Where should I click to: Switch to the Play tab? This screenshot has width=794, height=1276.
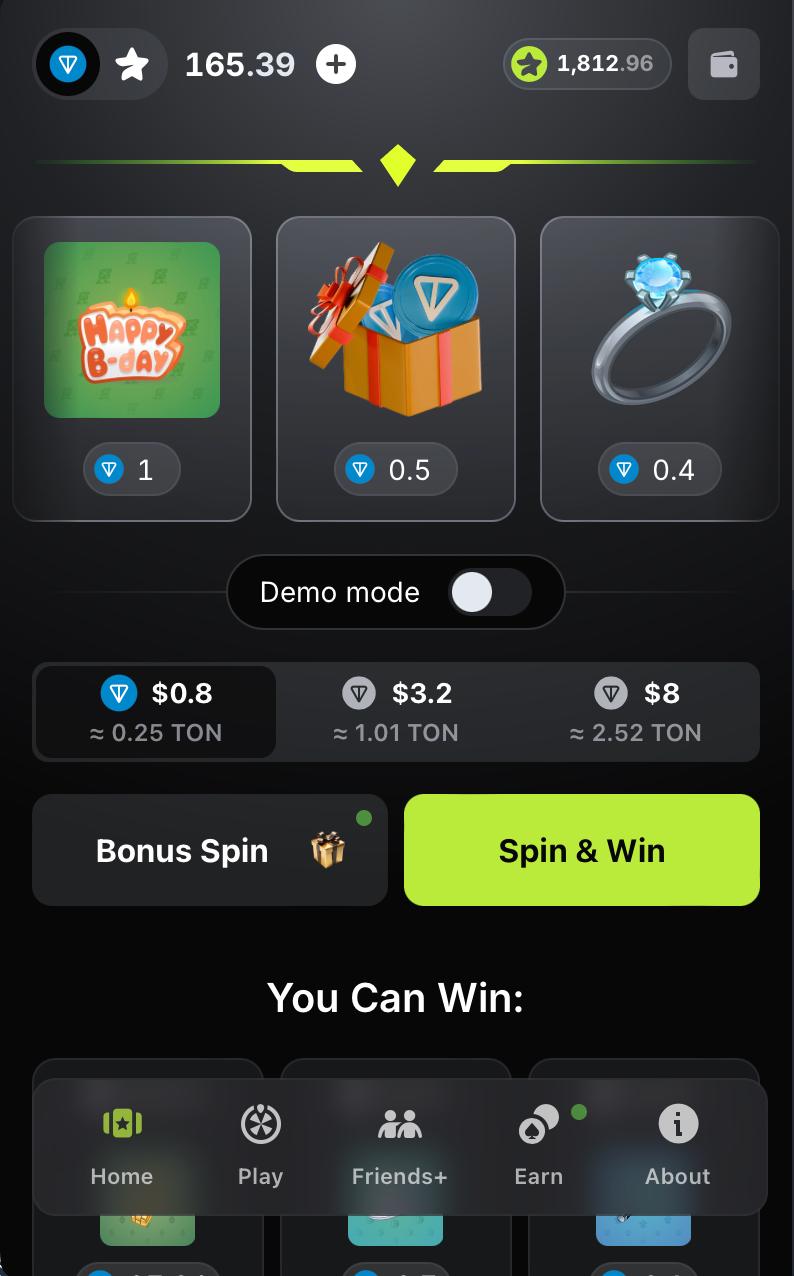click(261, 1146)
